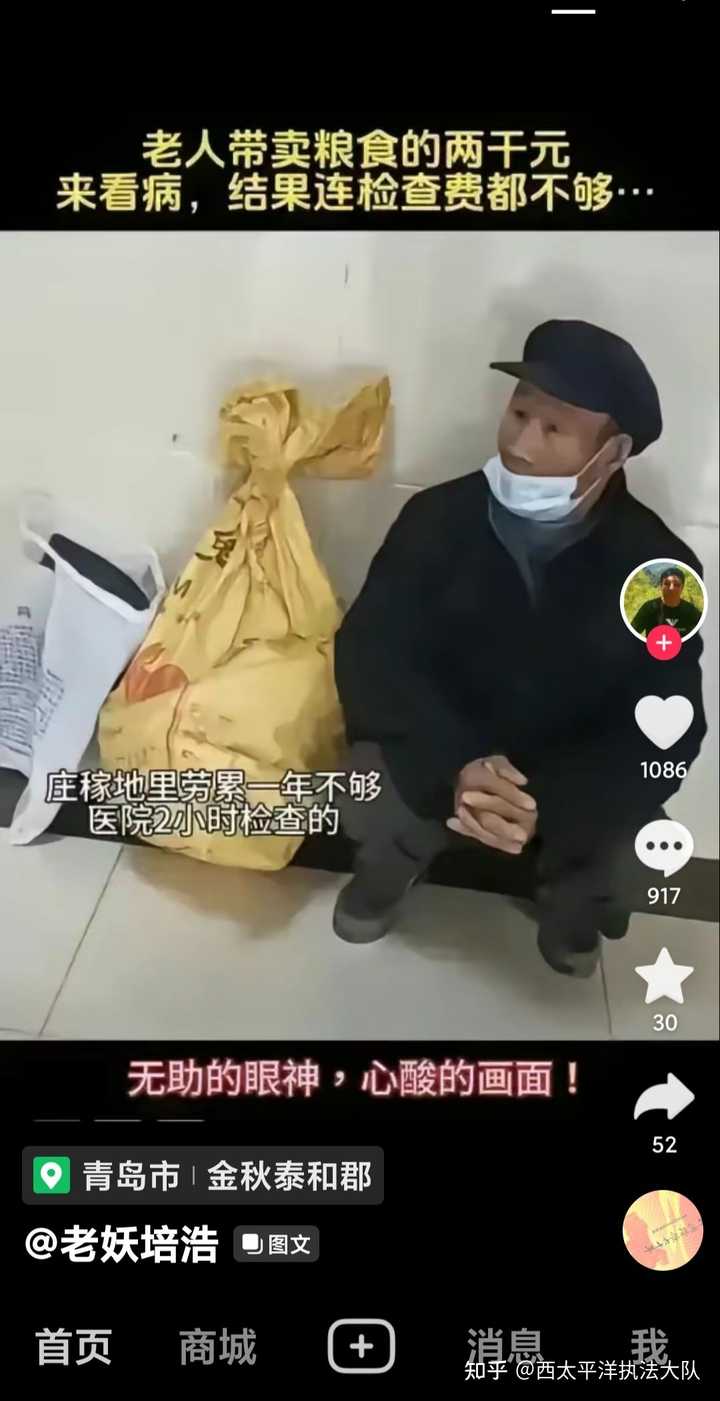Open the rotating music disc
This screenshot has width=720, height=1401.
pyautogui.click(x=662, y=1230)
